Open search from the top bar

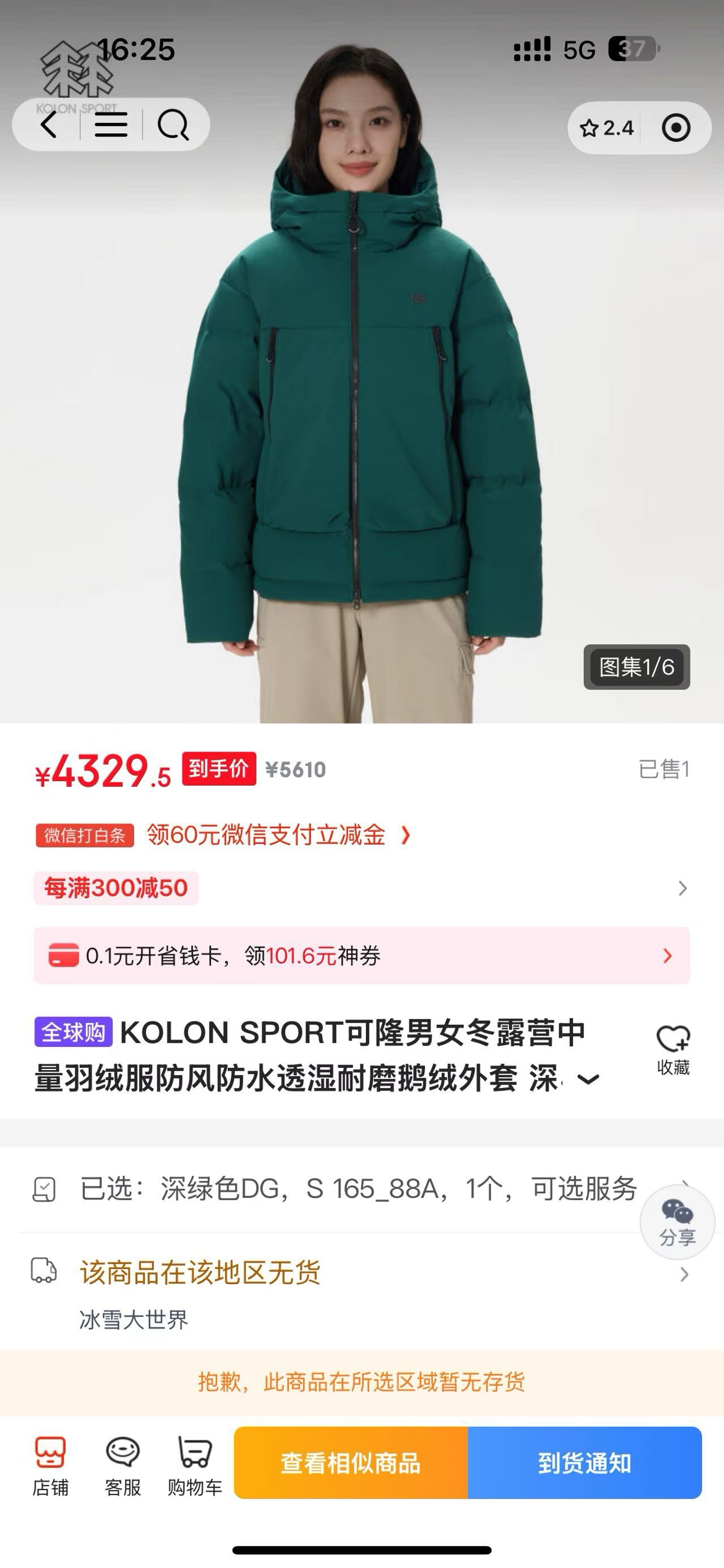coord(173,125)
